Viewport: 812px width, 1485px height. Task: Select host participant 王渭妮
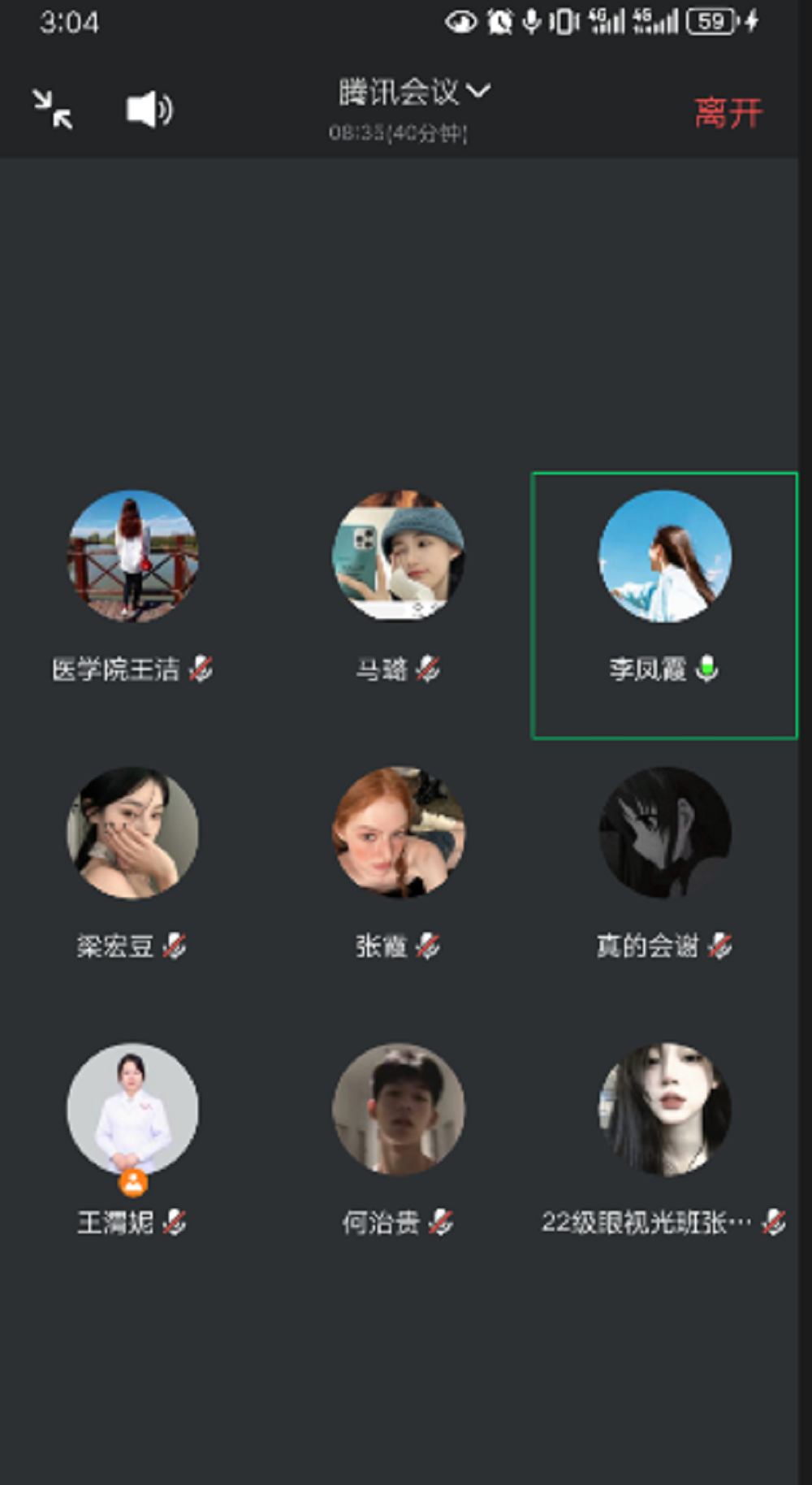(x=132, y=1109)
